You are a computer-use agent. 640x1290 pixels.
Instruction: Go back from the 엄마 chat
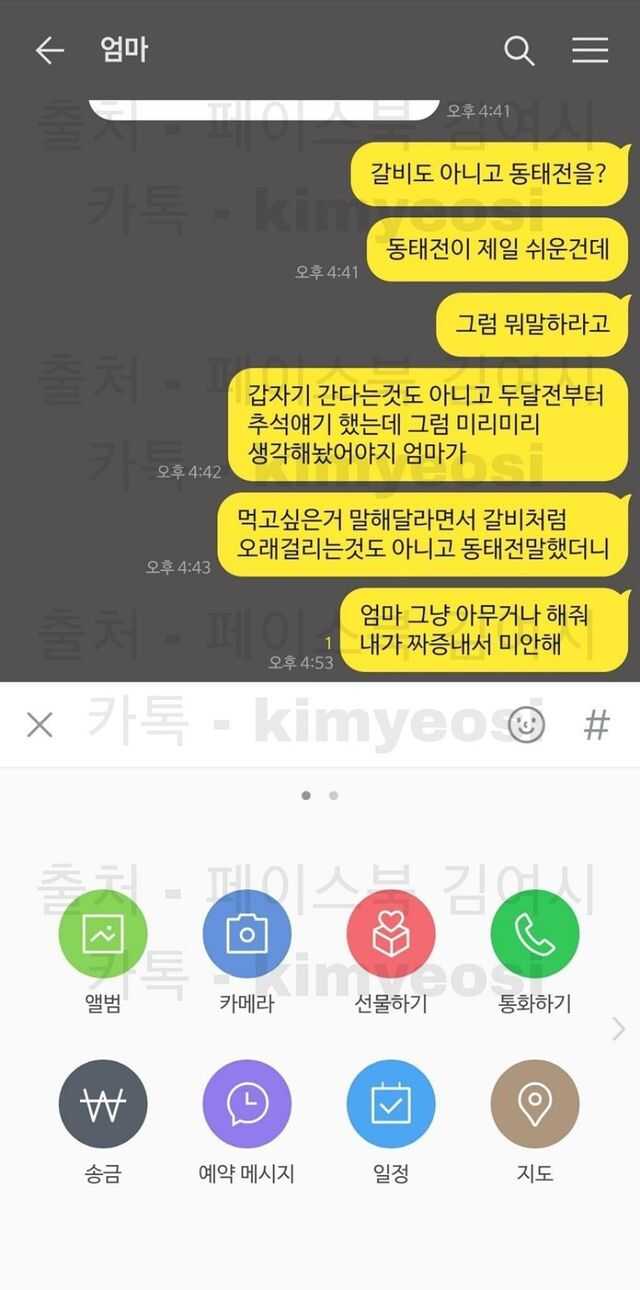(x=49, y=51)
